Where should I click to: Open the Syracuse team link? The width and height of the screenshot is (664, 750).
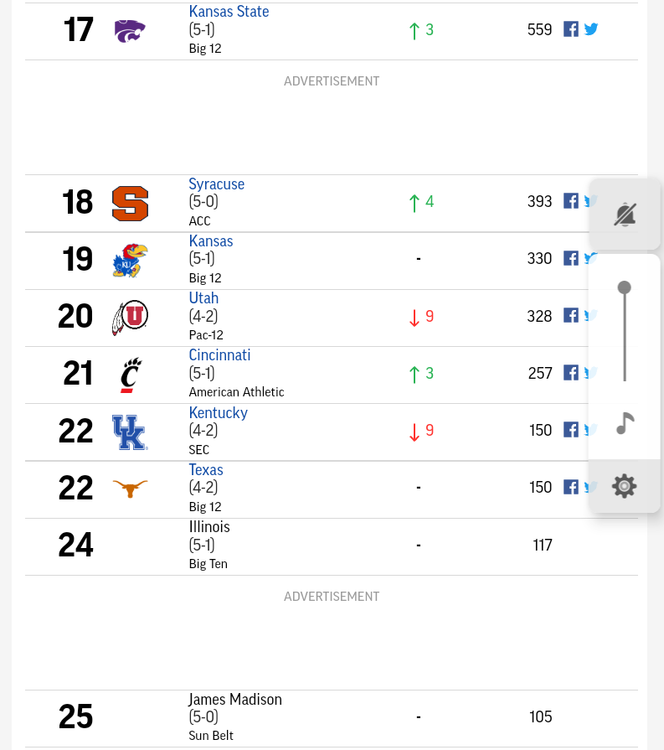click(x=216, y=184)
